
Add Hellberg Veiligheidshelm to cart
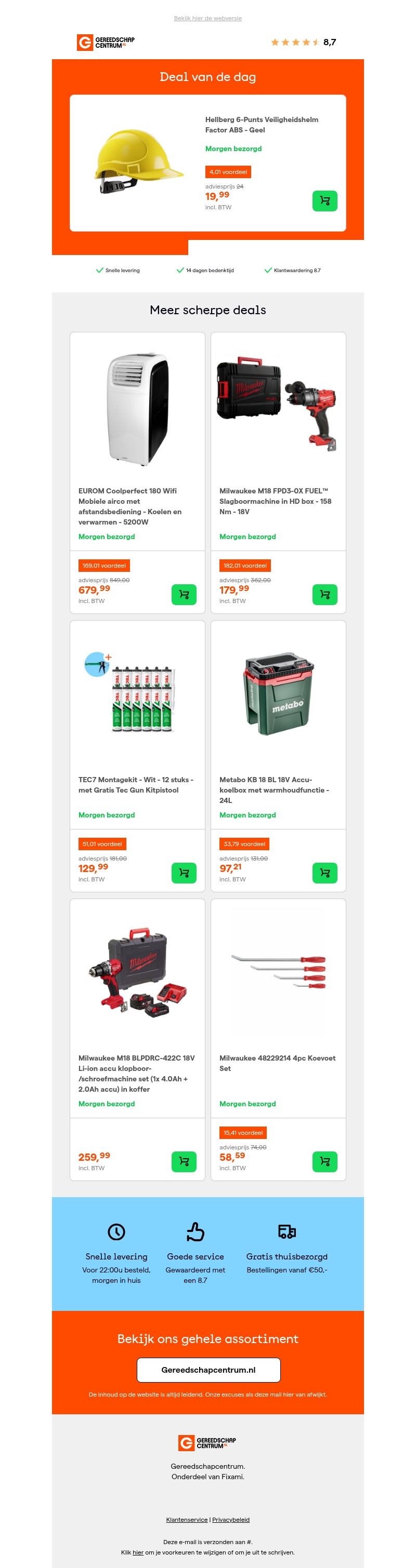coord(324,201)
